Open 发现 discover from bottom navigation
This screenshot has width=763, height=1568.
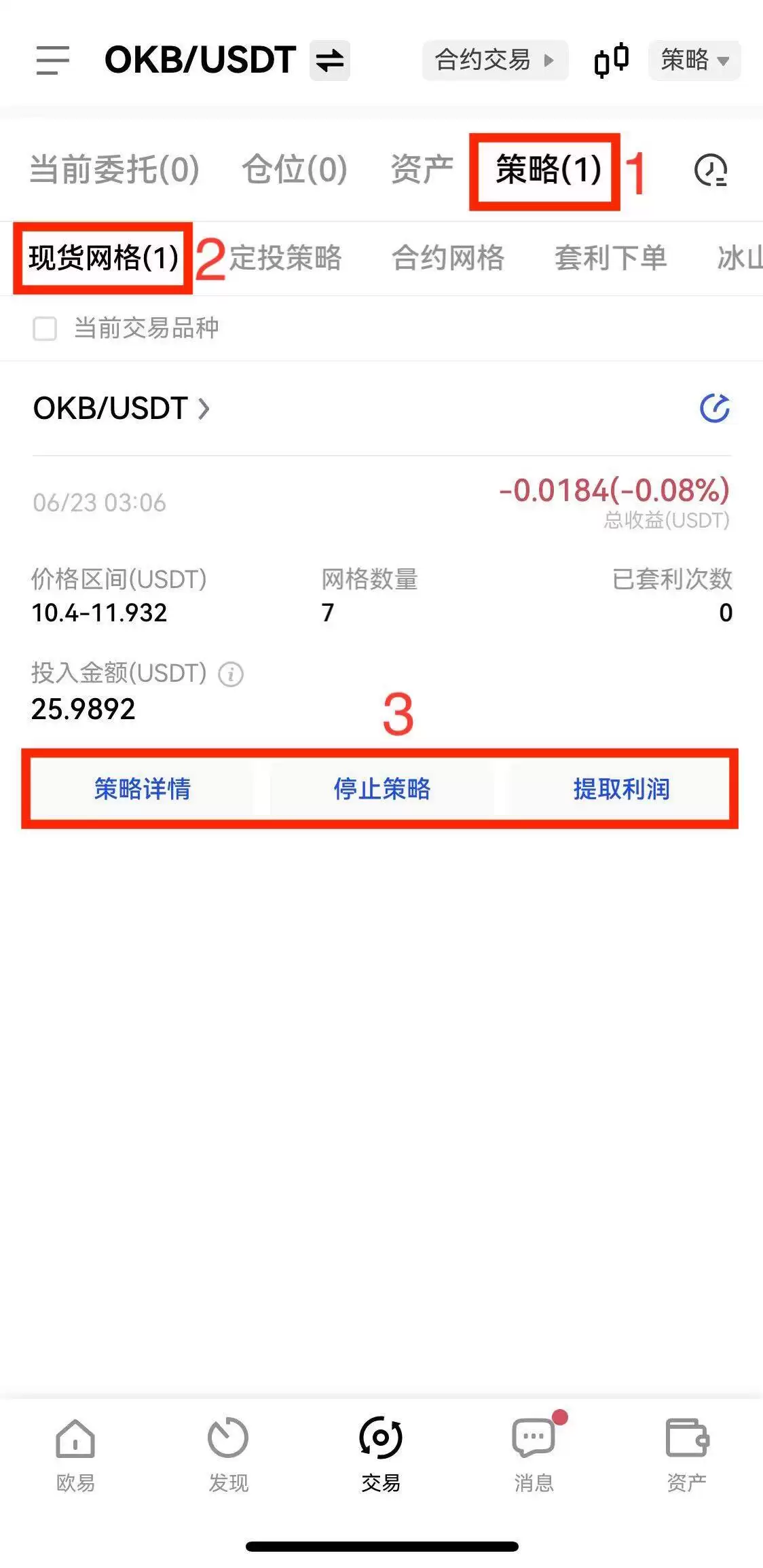[227, 1453]
